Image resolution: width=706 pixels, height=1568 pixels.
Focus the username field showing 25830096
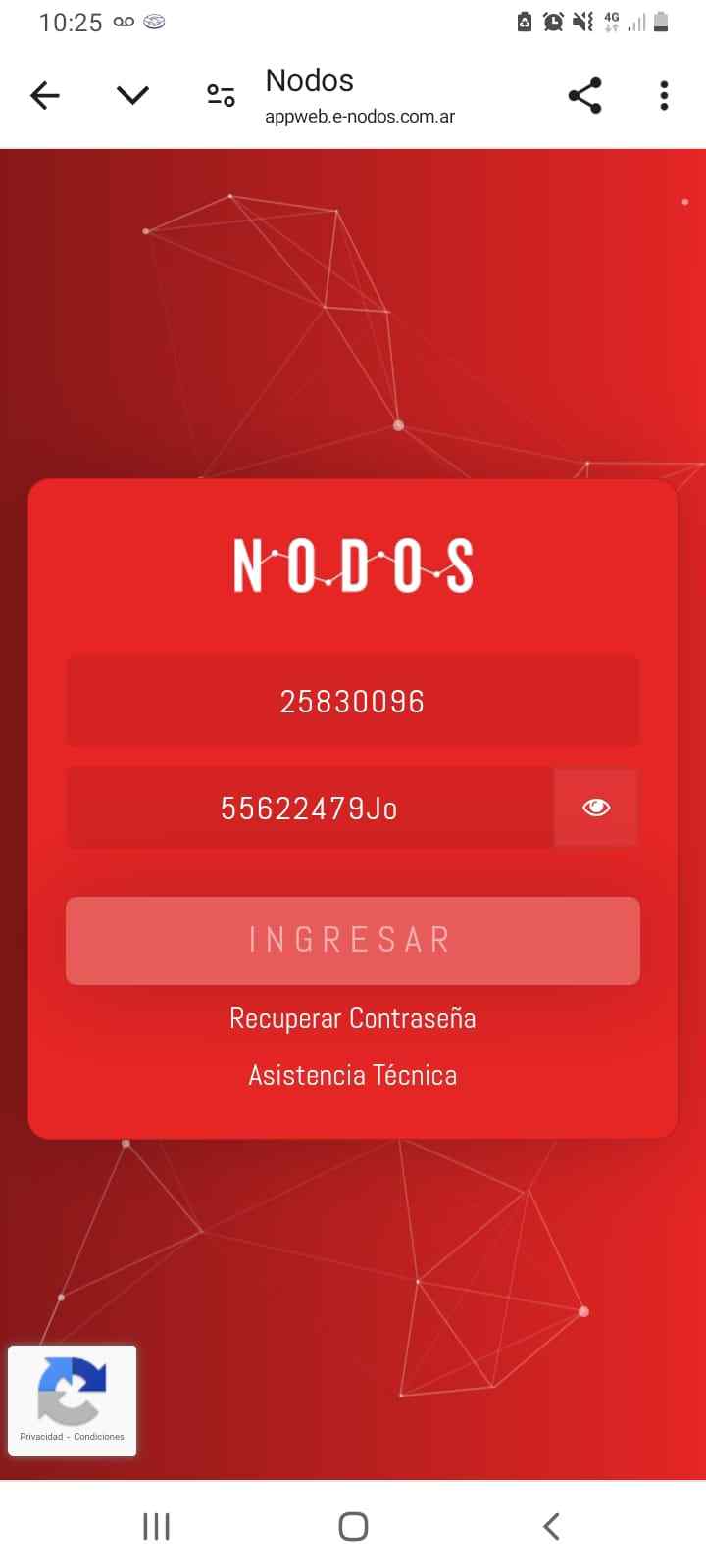point(352,702)
